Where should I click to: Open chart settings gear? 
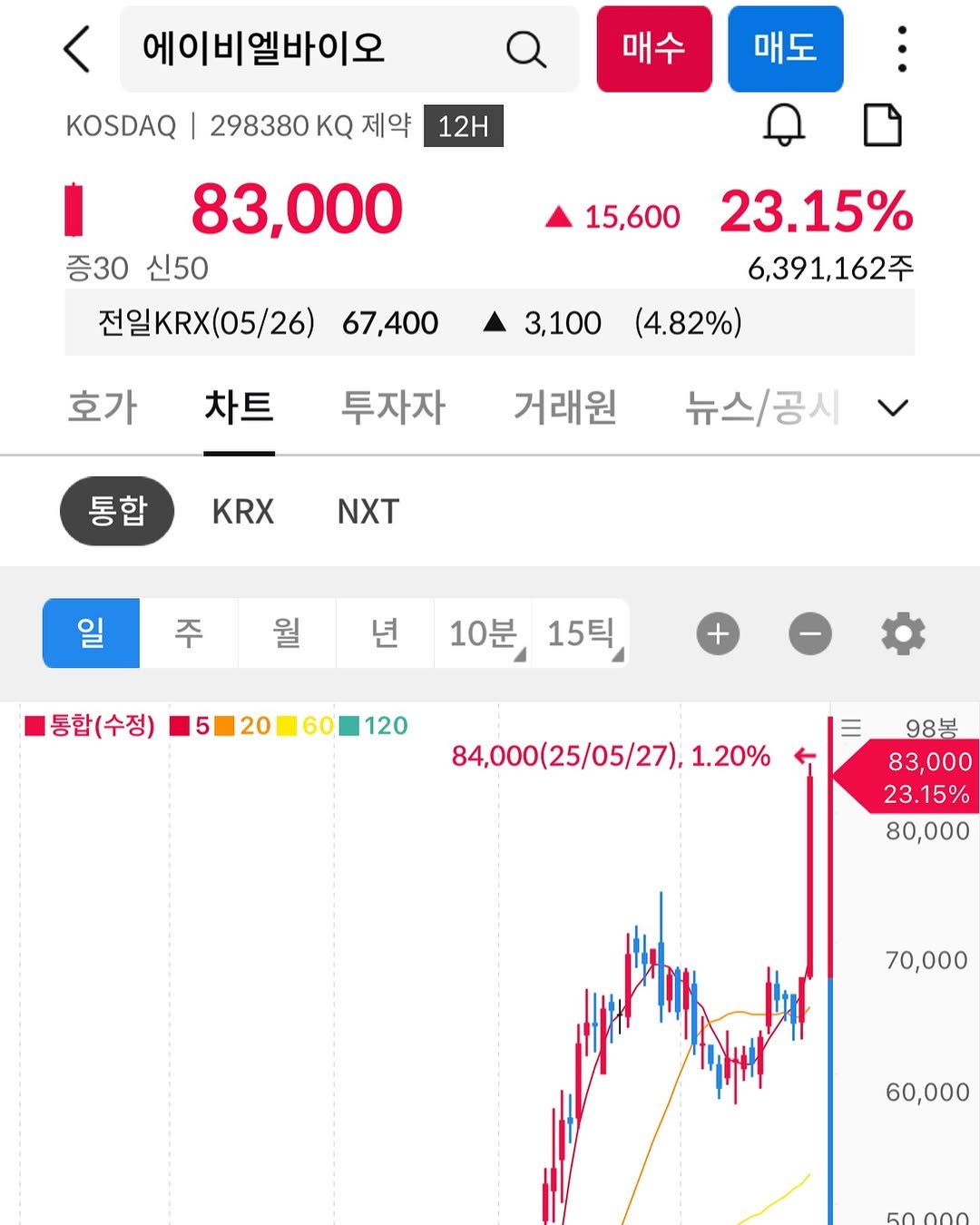point(903,633)
